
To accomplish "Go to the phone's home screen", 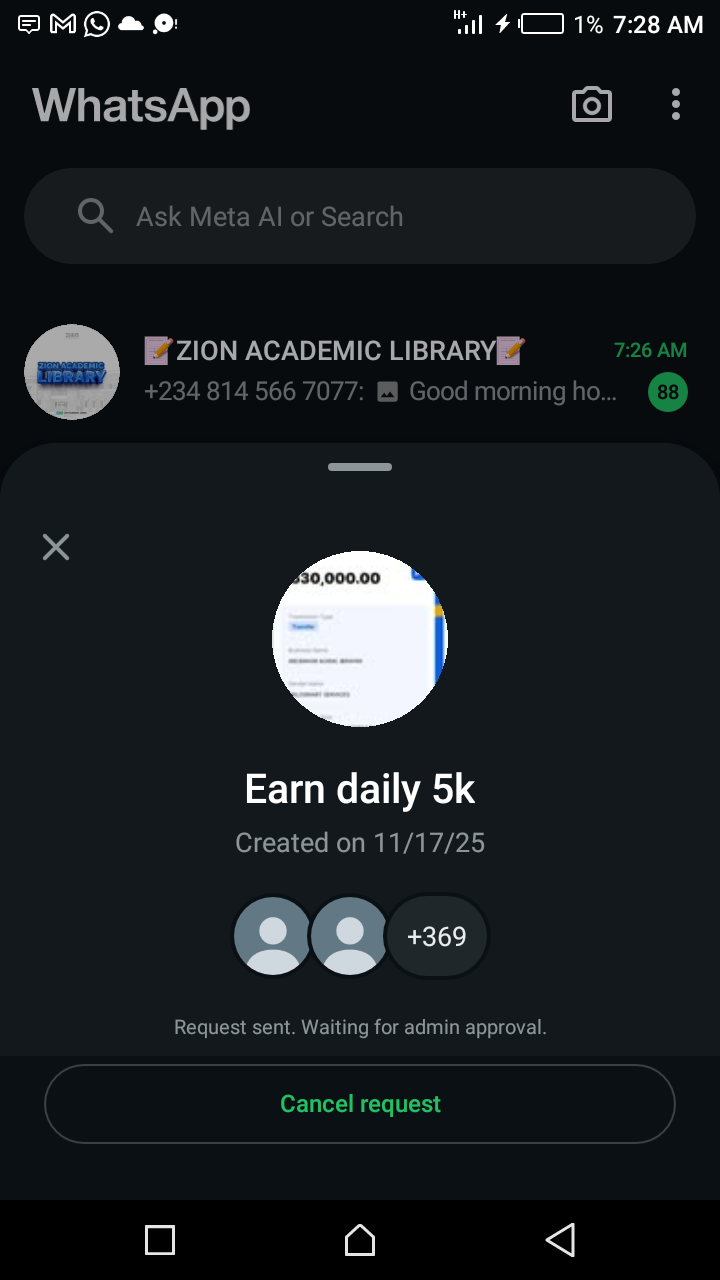I will tap(360, 1240).
